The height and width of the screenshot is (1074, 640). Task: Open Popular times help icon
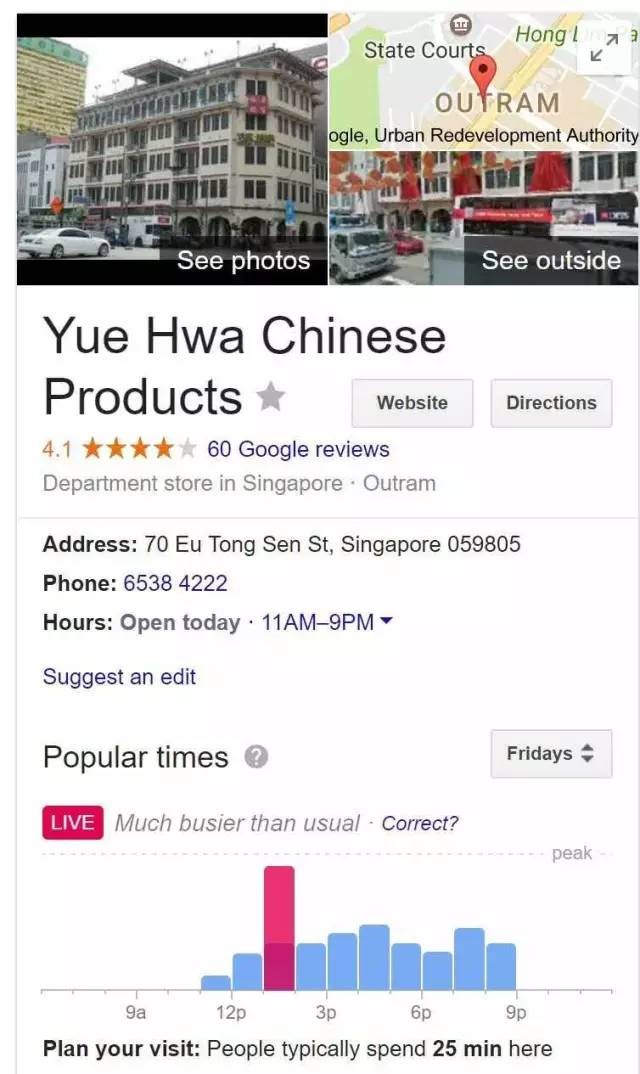[x=256, y=757]
